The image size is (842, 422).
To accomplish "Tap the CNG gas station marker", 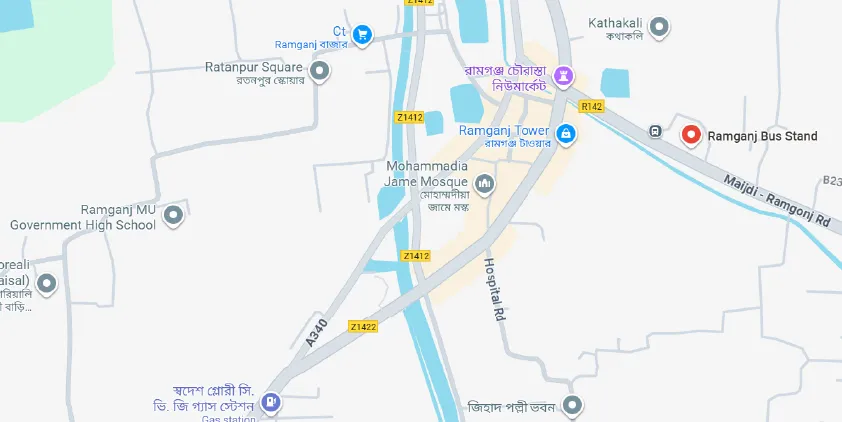I will point(271,402).
